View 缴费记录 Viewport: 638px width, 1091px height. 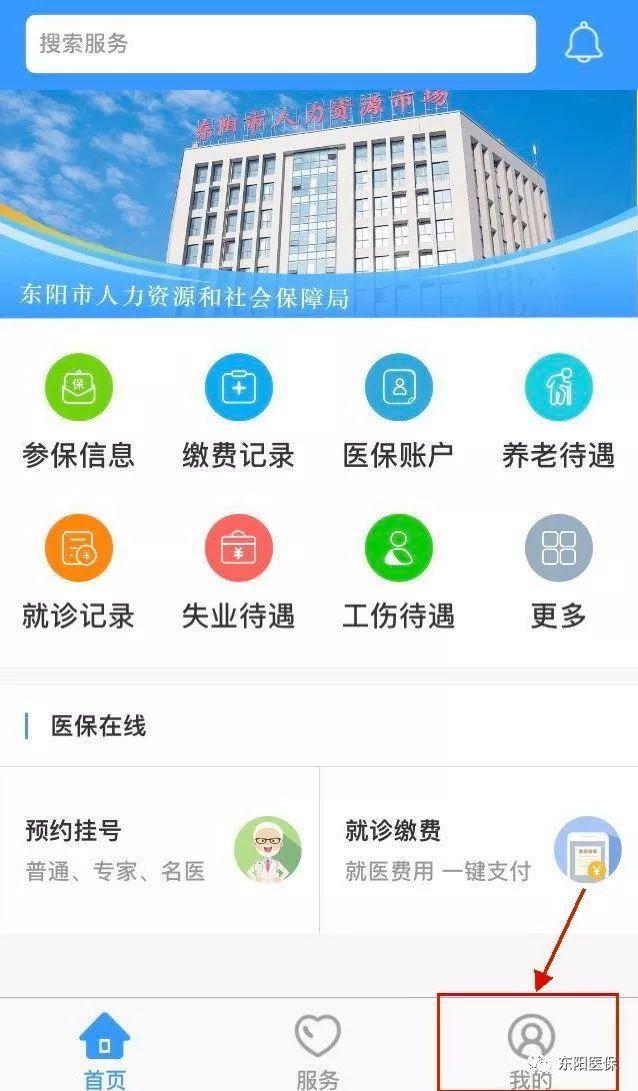click(239, 412)
